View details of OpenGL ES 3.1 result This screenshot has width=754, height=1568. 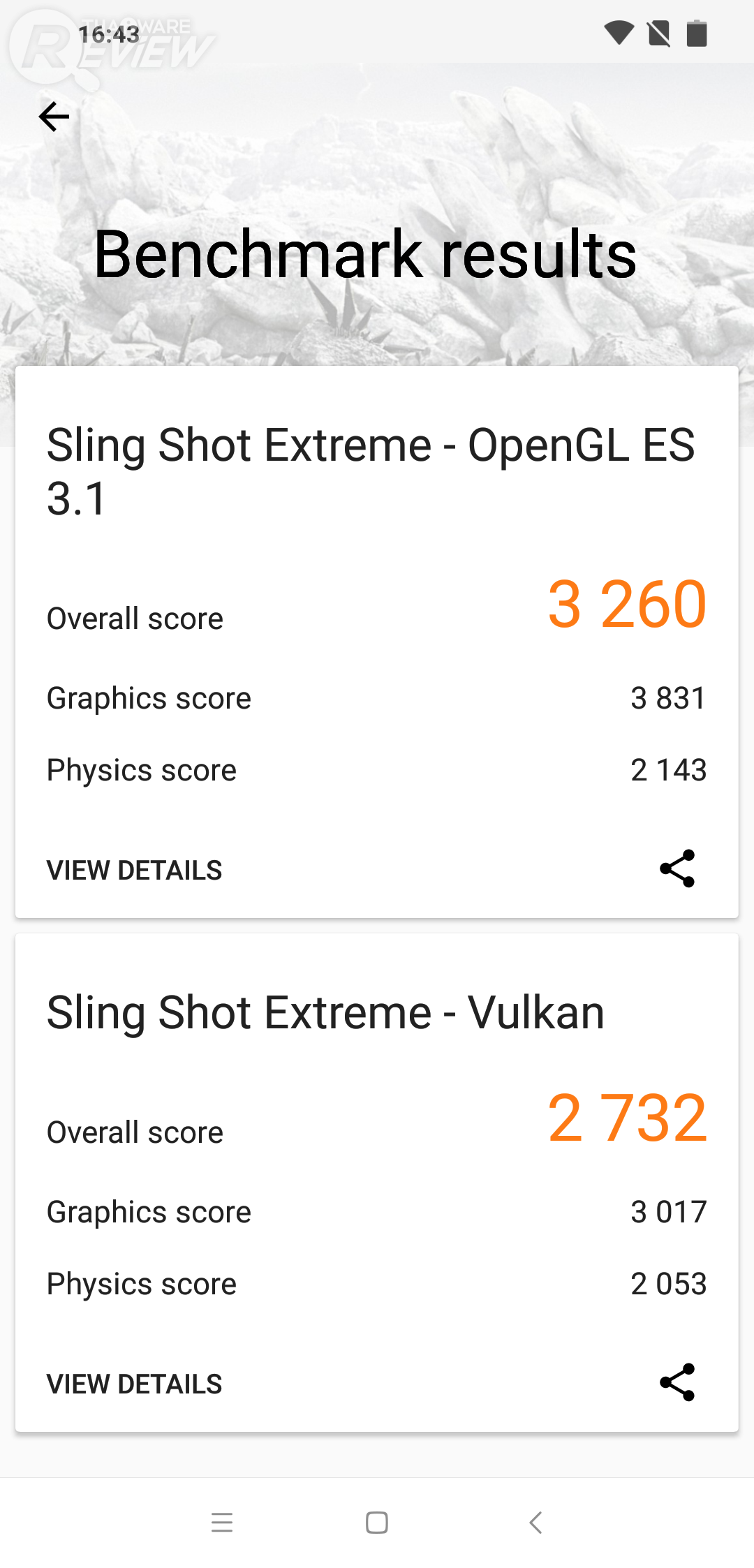click(134, 871)
